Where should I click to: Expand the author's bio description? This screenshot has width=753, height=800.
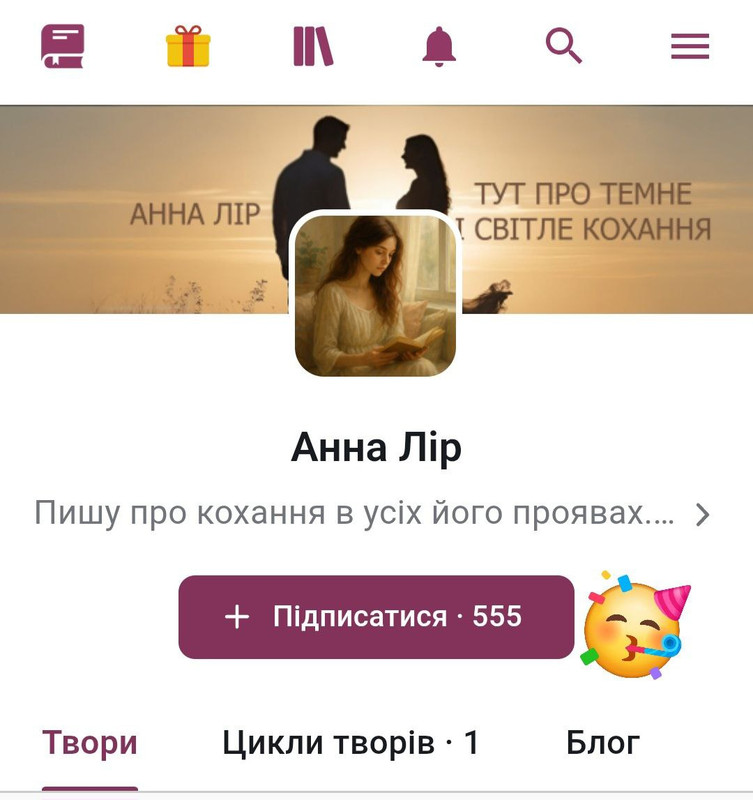tap(702, 515)
